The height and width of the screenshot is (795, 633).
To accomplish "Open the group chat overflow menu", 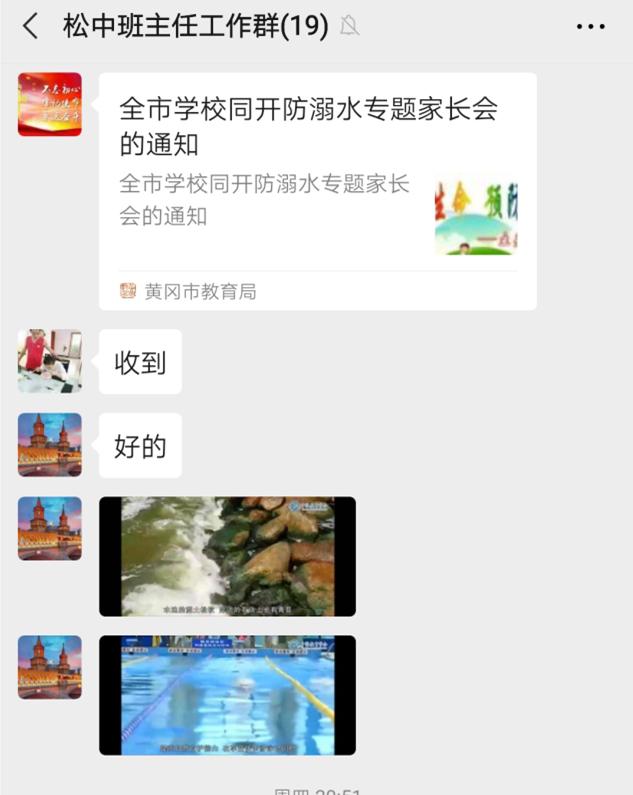I will coord(591,27).
